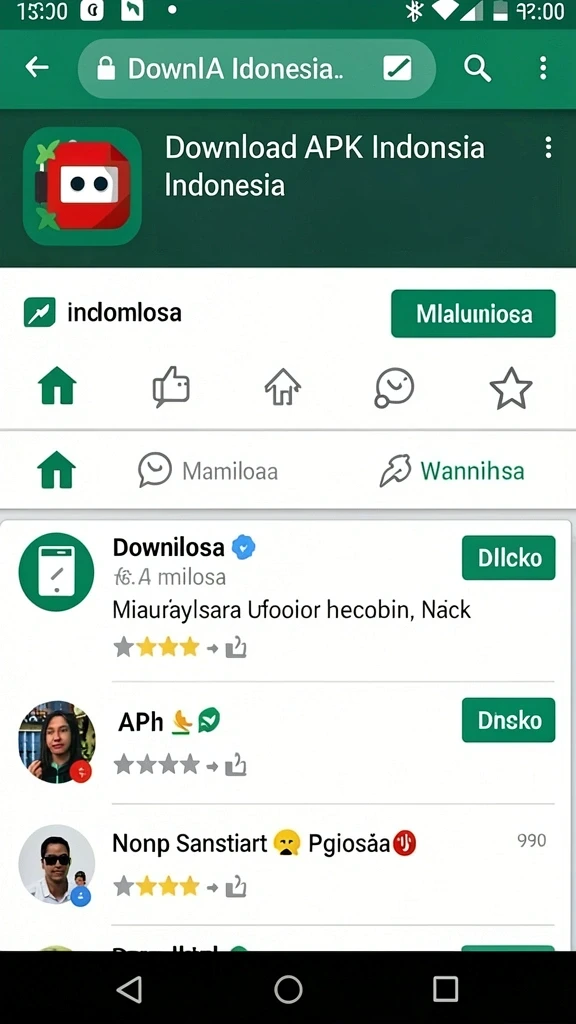576x1024 pixels.
Task: Tap the share icon under APh's stars
Action: click(x=236, y=765)
